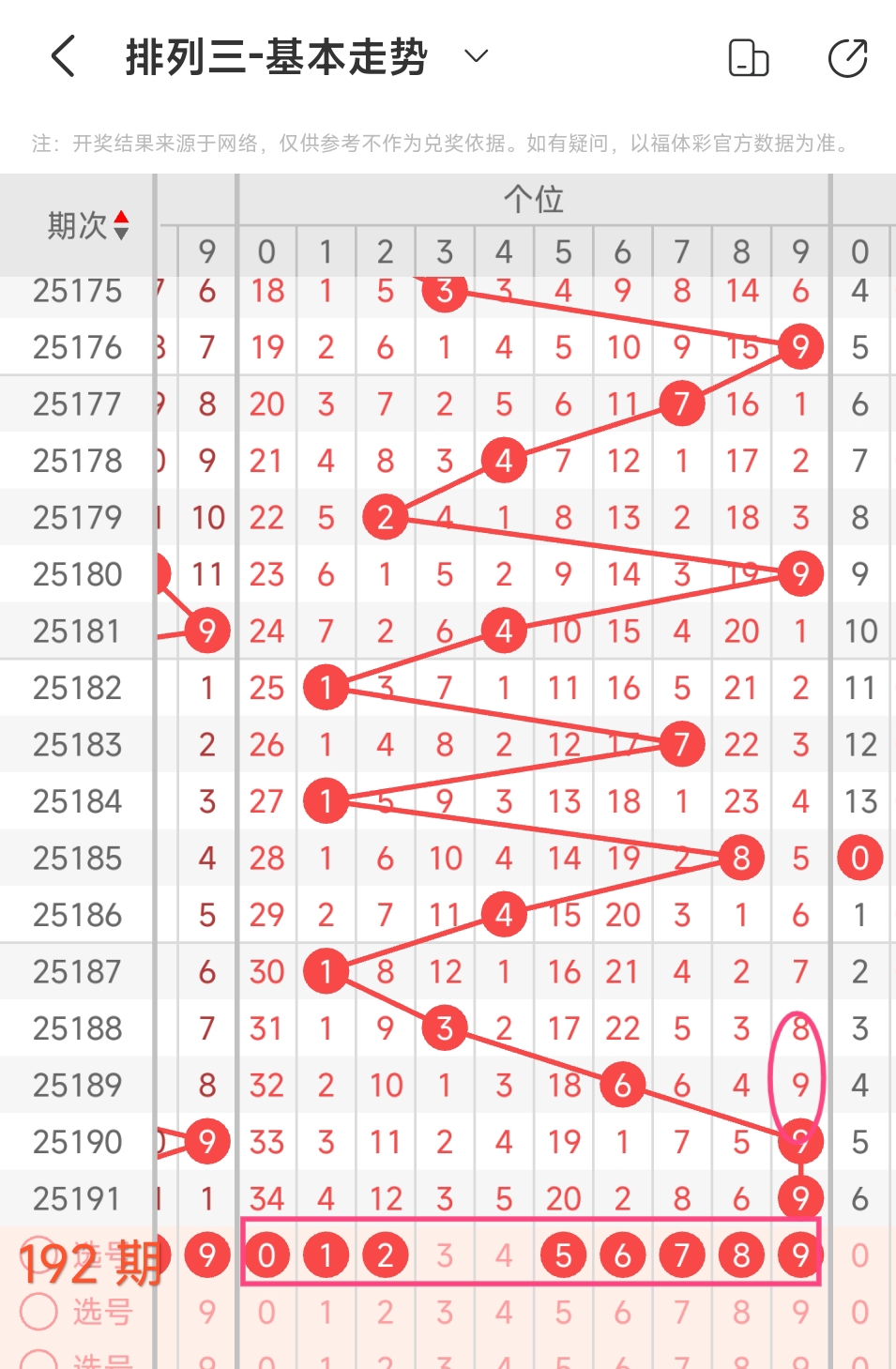The image size is (896, 1369).
Task: Share this trend chart
Action: point(847,57)
